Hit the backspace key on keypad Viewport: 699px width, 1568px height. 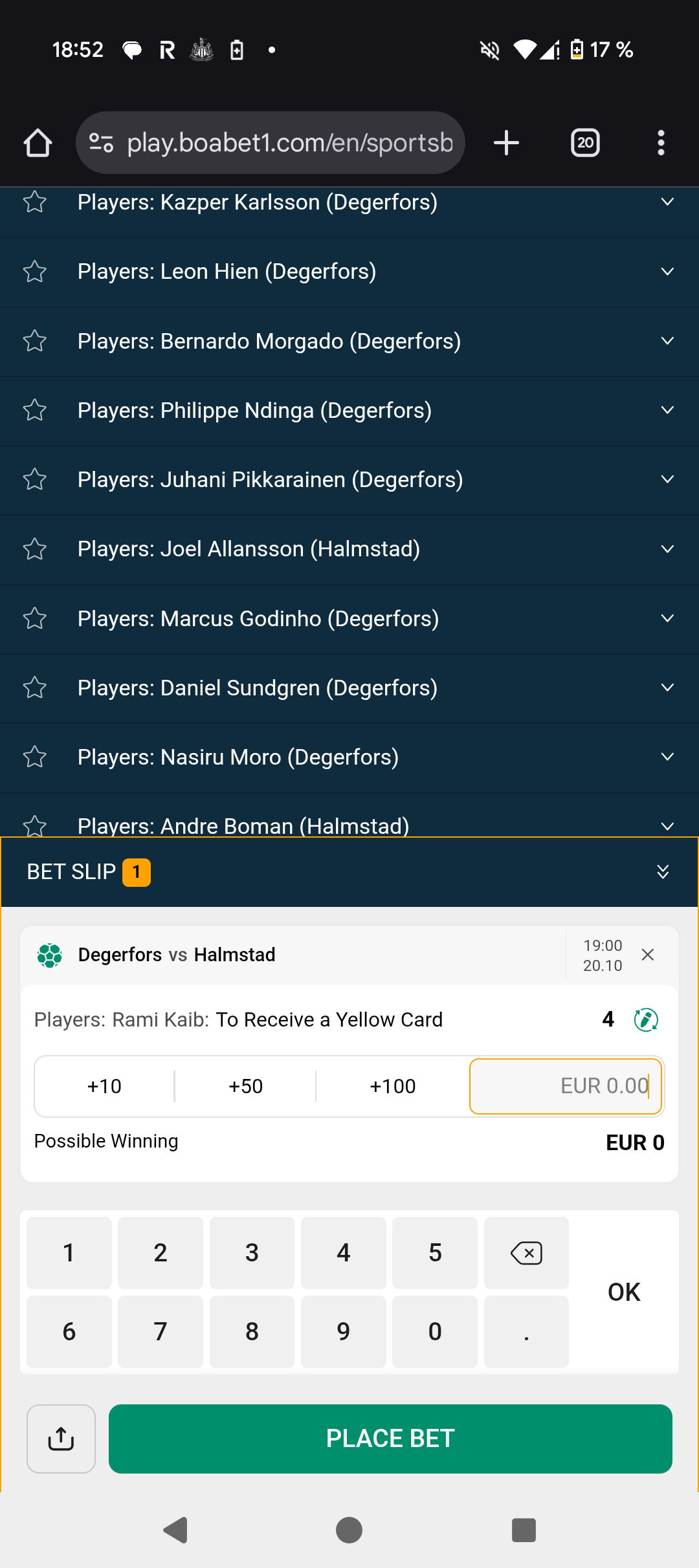[526, 1253]
